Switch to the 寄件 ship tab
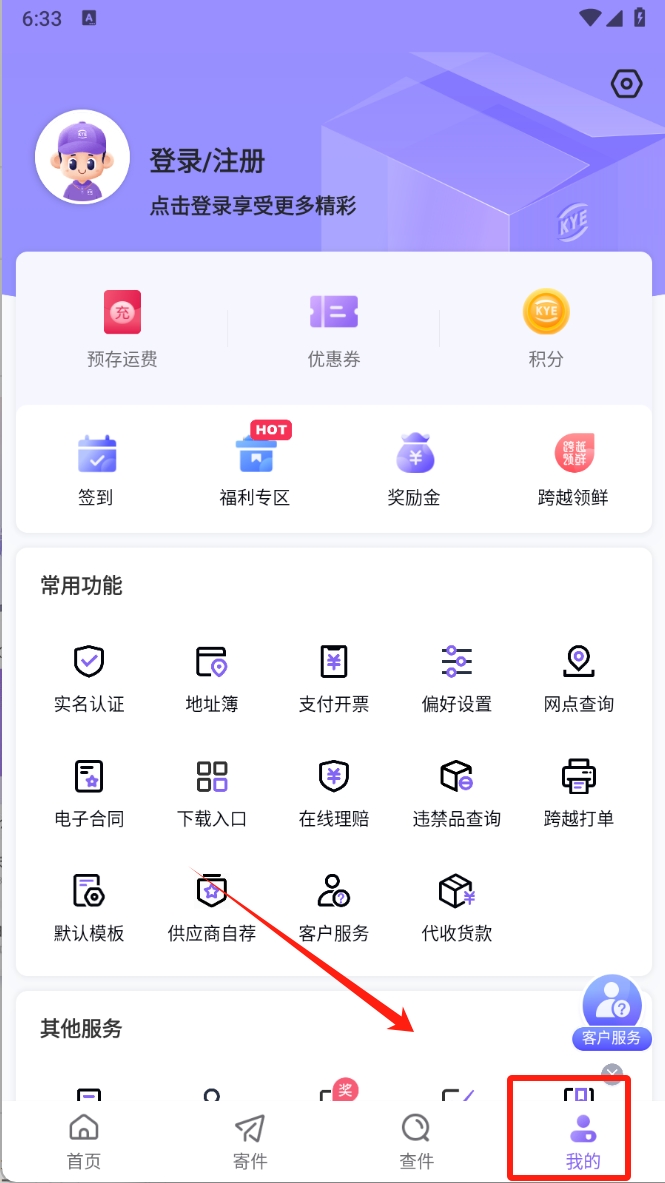The height and width of the screenshot is (1183, 665). [x=250, y=1142]
